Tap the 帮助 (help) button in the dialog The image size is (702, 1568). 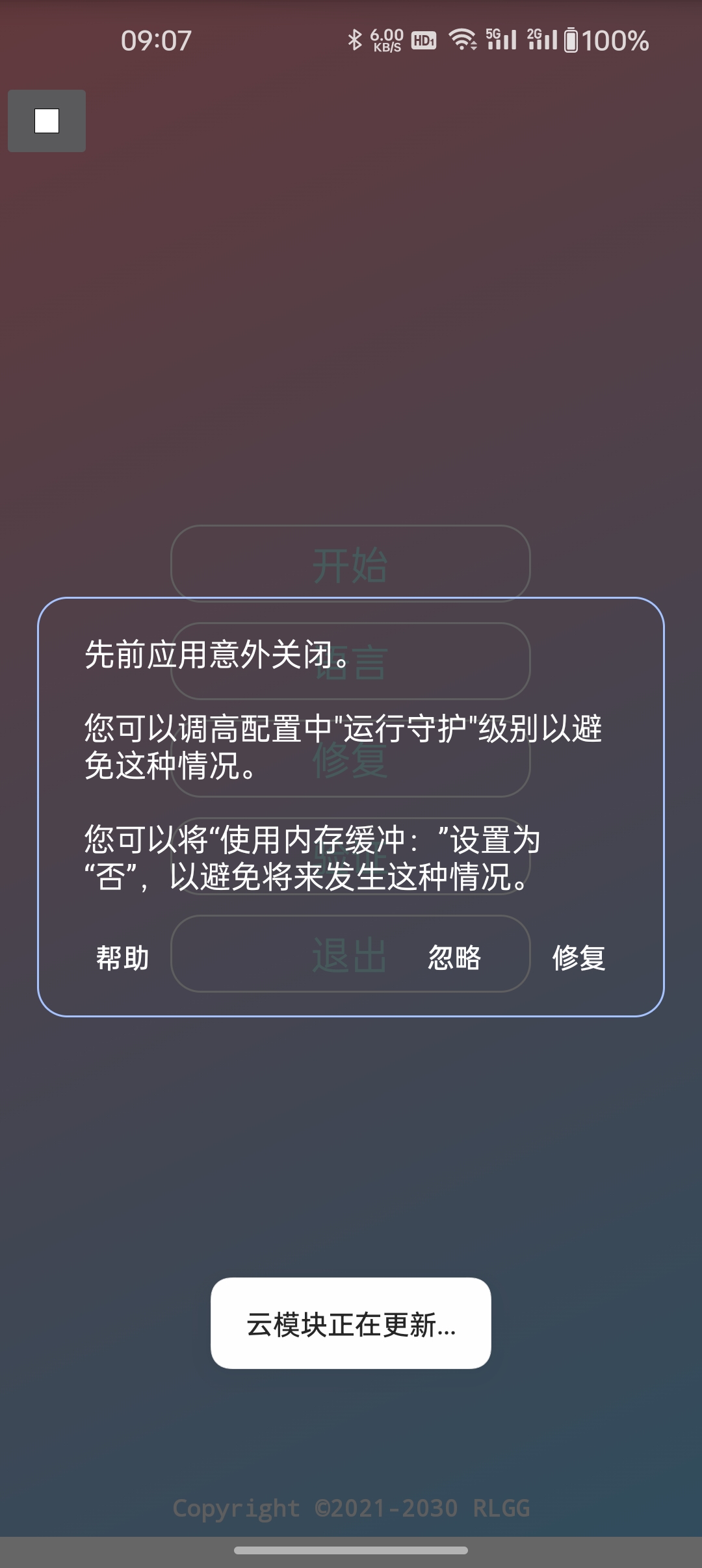pos(123,958)
